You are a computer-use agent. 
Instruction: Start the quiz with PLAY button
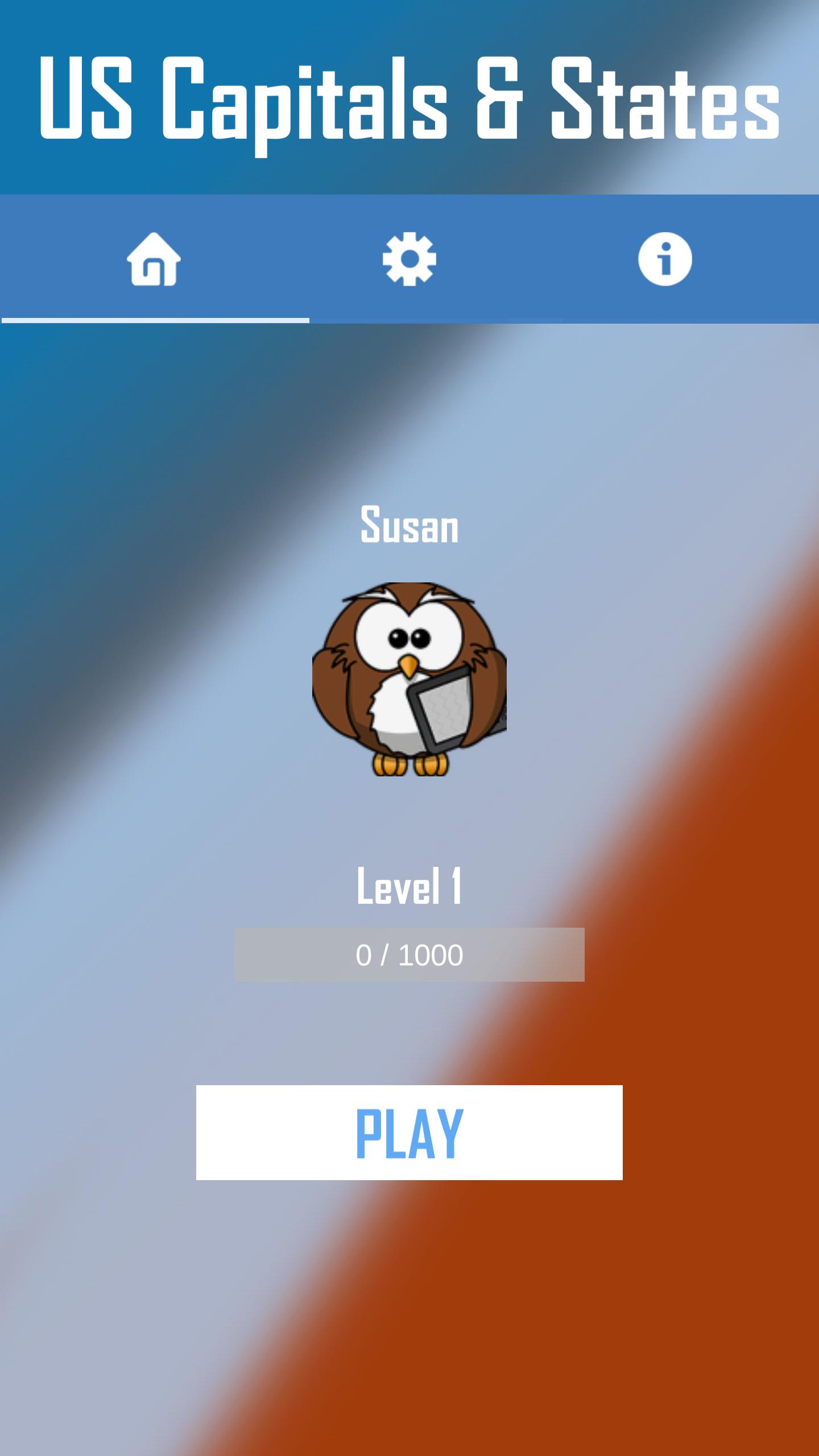pyautogui.click(x=409, y=1132)
